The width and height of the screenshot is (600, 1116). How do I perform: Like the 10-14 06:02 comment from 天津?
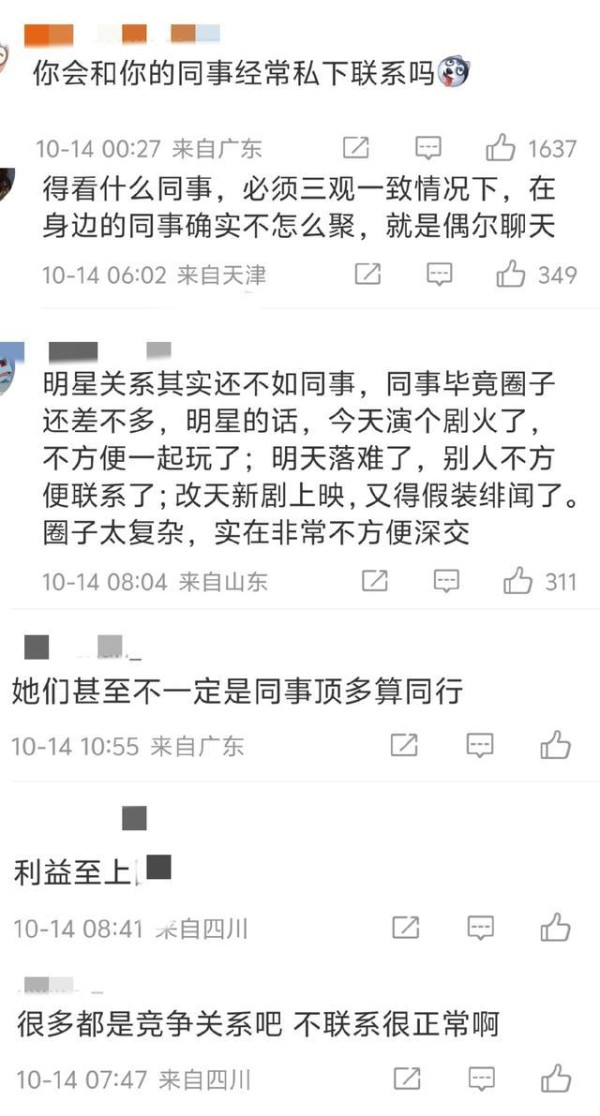point(511,274)
